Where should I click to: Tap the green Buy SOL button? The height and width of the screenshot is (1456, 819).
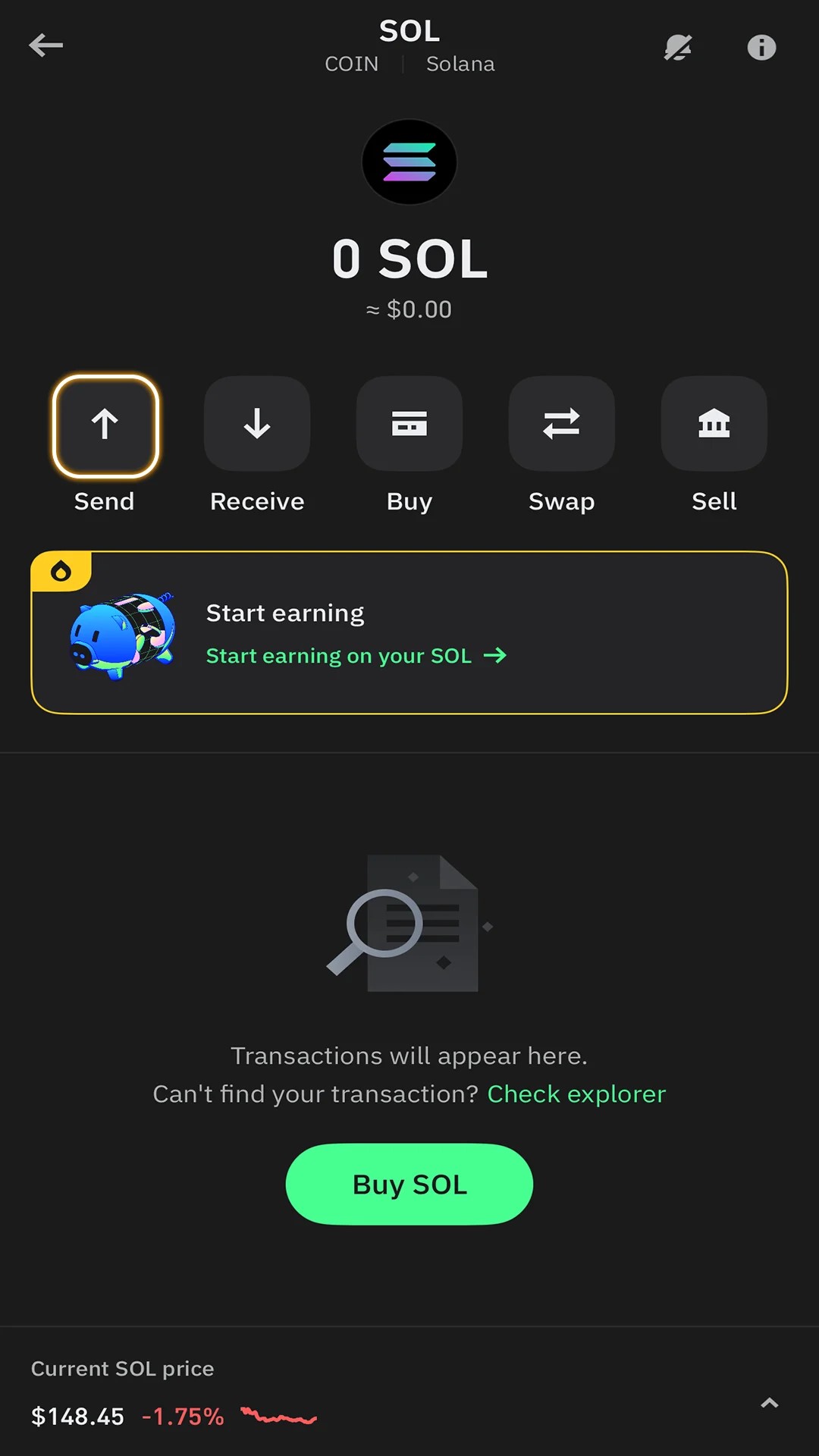[409, 1185]
